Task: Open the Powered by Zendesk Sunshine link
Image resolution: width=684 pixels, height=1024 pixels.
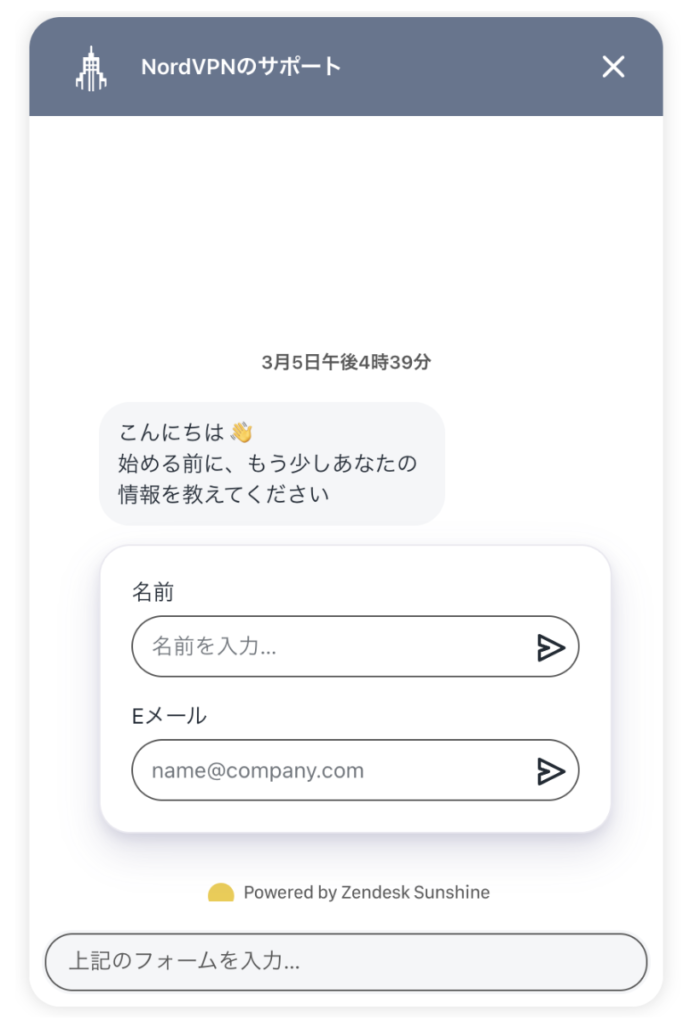Action: click(349, 892)
